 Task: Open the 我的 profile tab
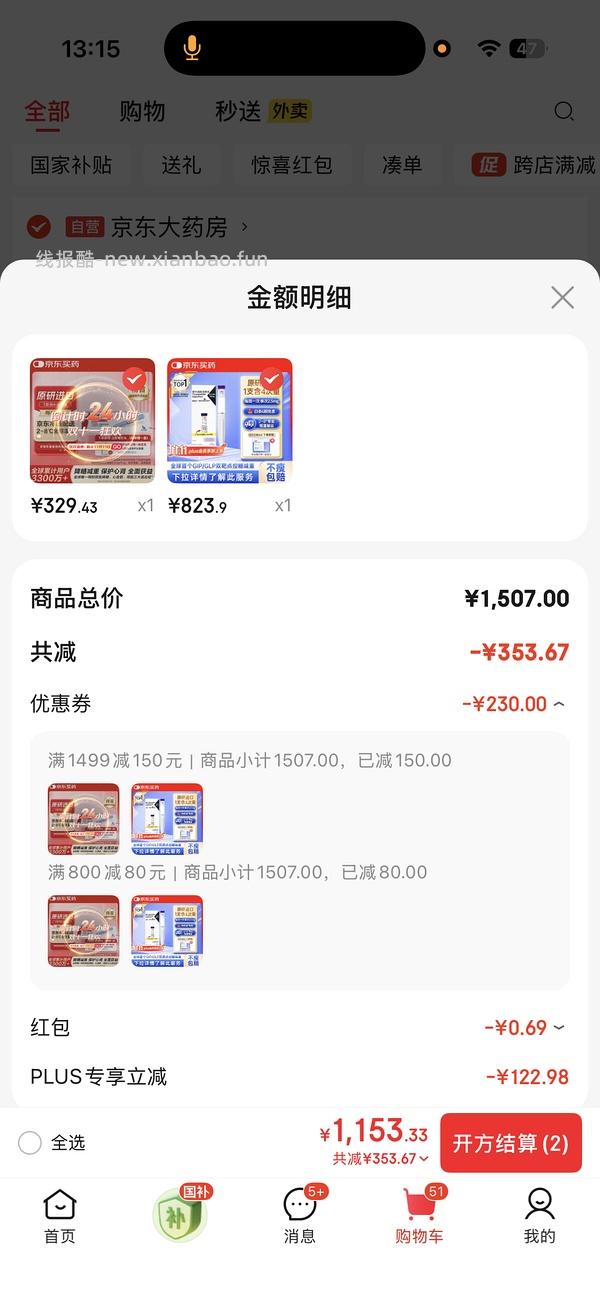(539, 1215)
